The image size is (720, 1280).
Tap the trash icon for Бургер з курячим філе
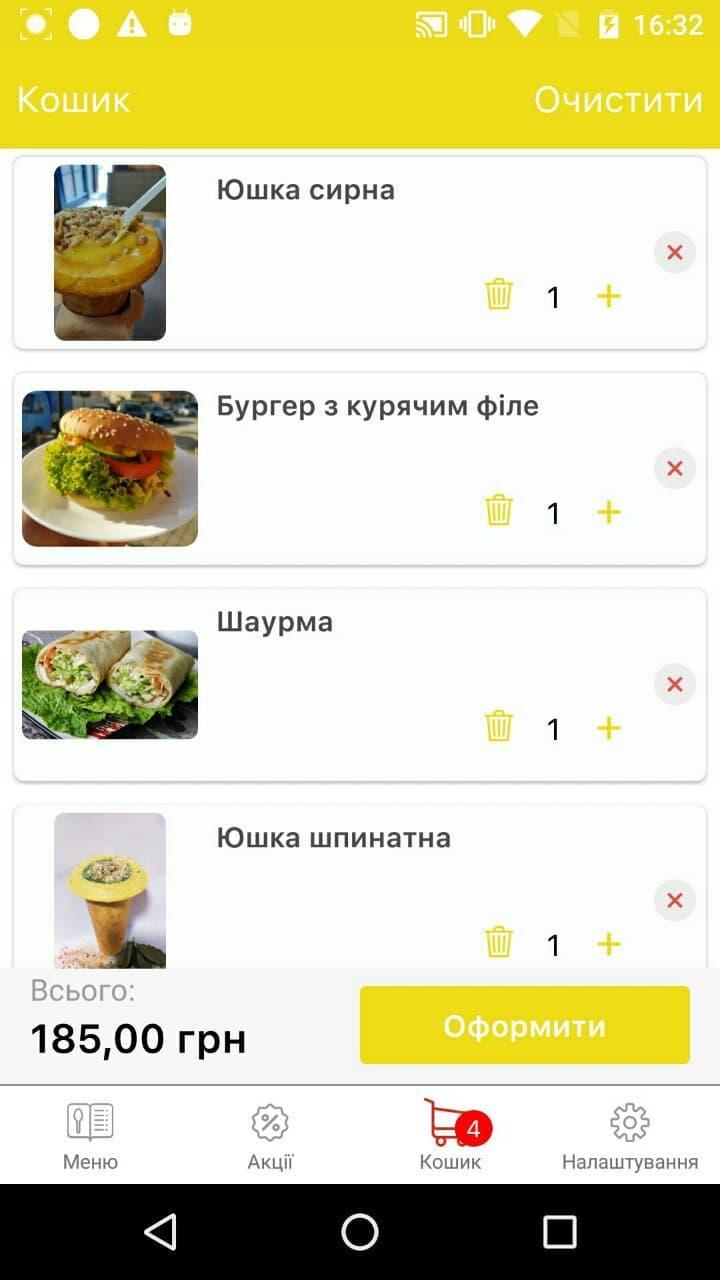[498, 511]
